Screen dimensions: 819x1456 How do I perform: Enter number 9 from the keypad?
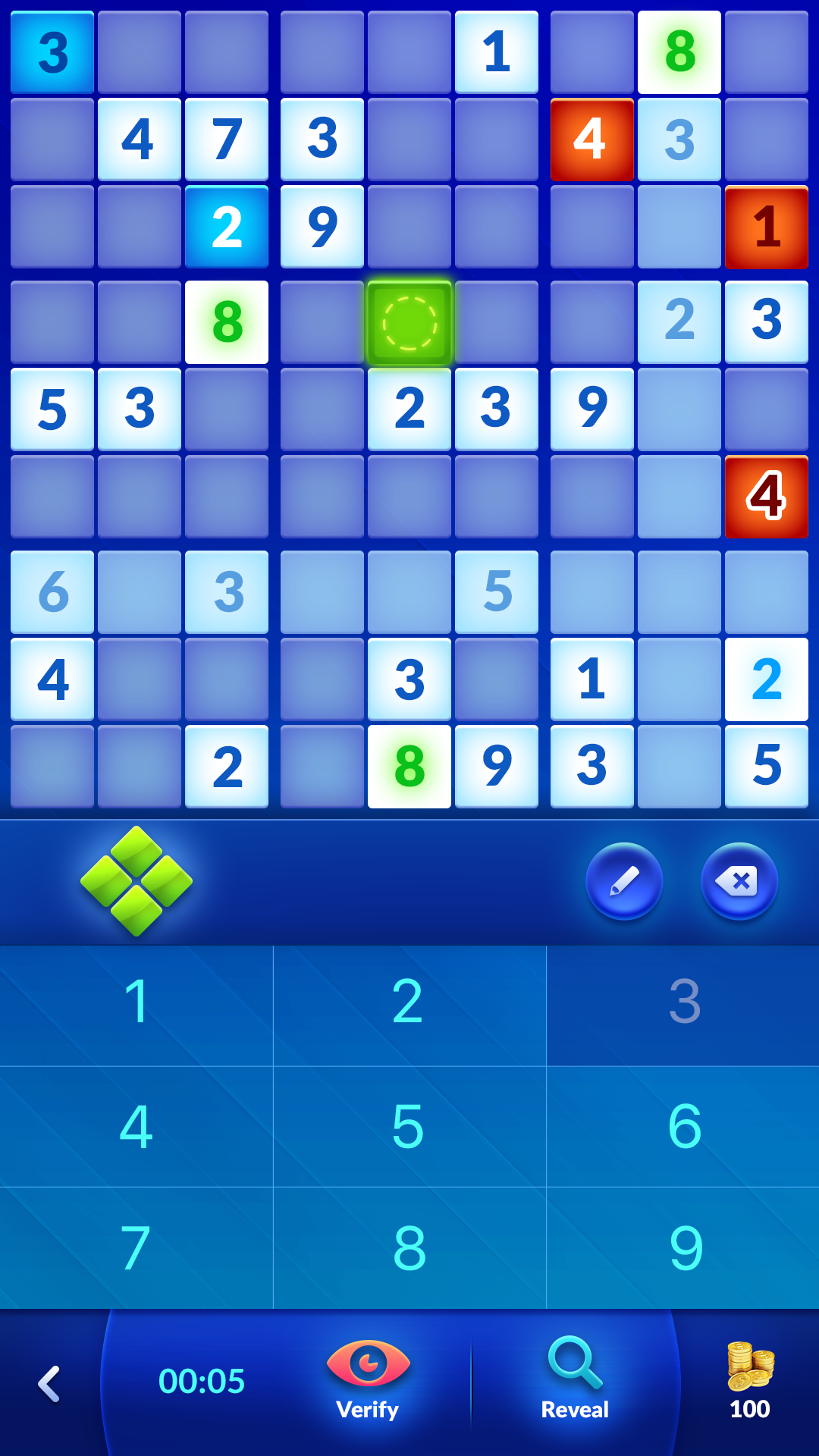[682, 1248]
